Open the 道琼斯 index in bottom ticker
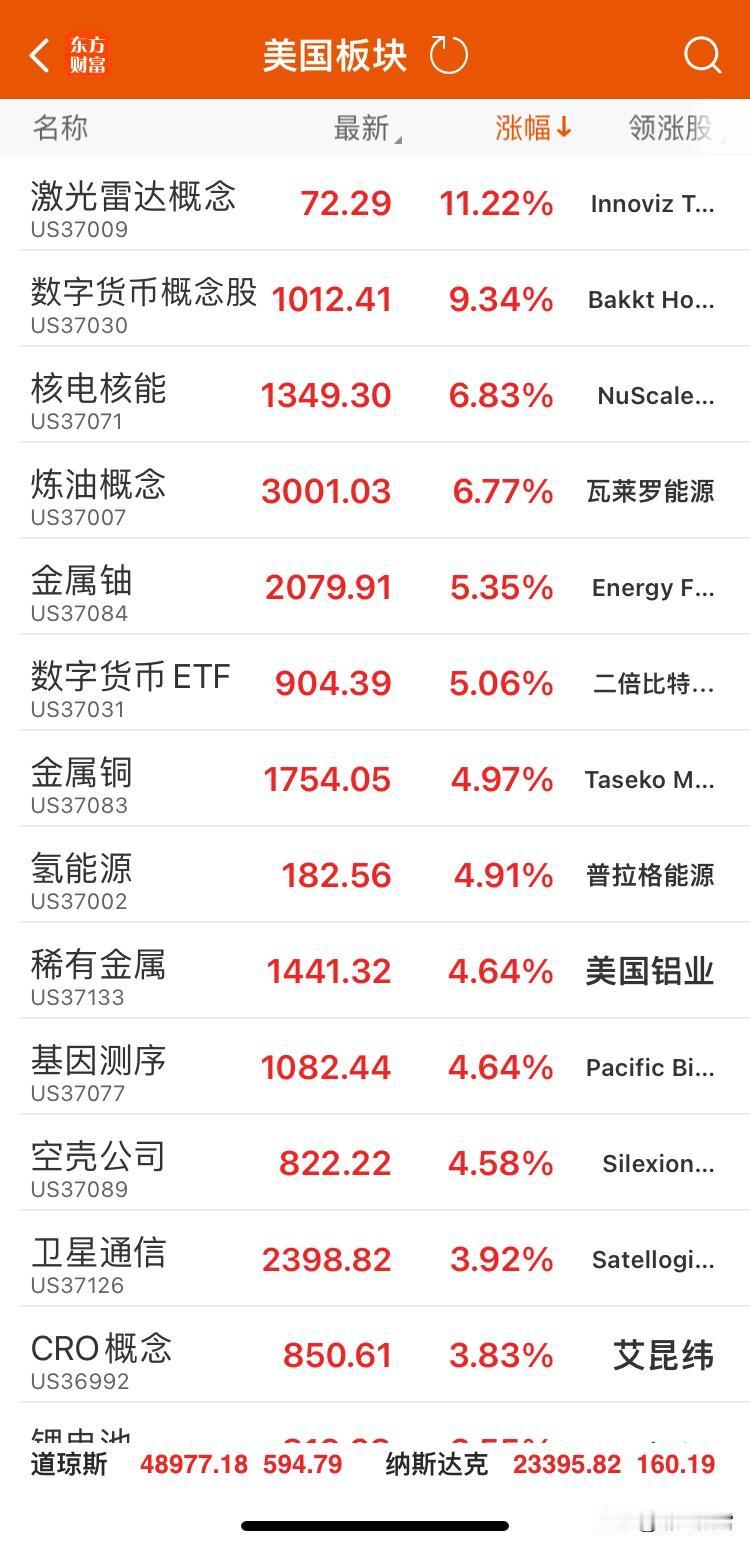Screen dimensions: 750x1547 (186, 1465)
